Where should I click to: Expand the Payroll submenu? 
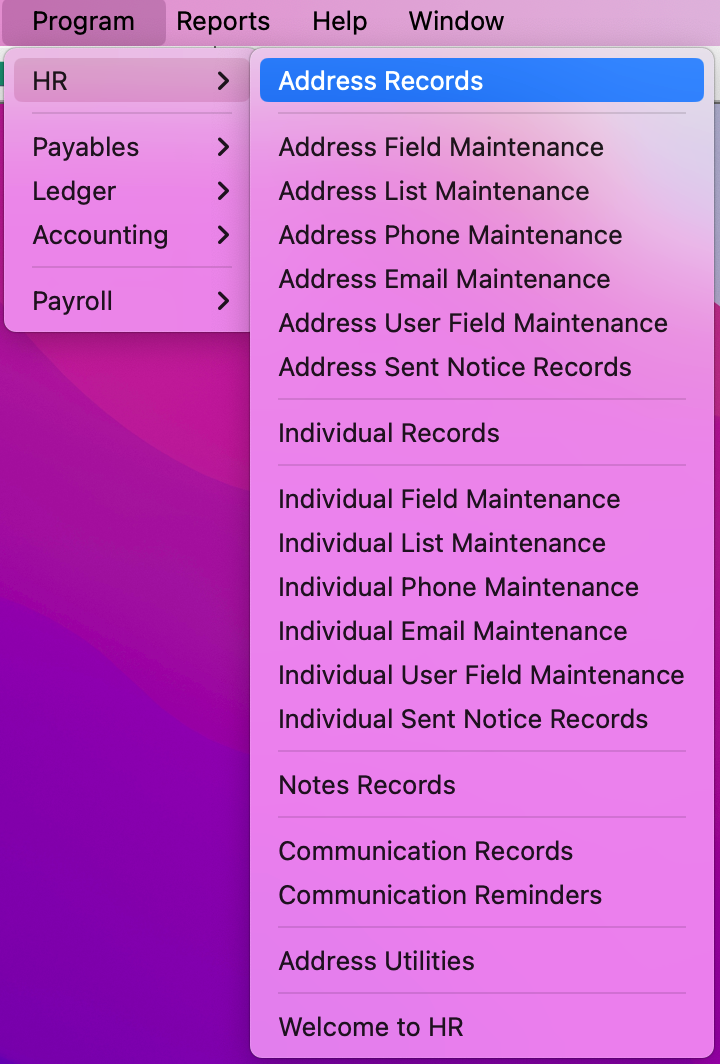coord(130,301)
